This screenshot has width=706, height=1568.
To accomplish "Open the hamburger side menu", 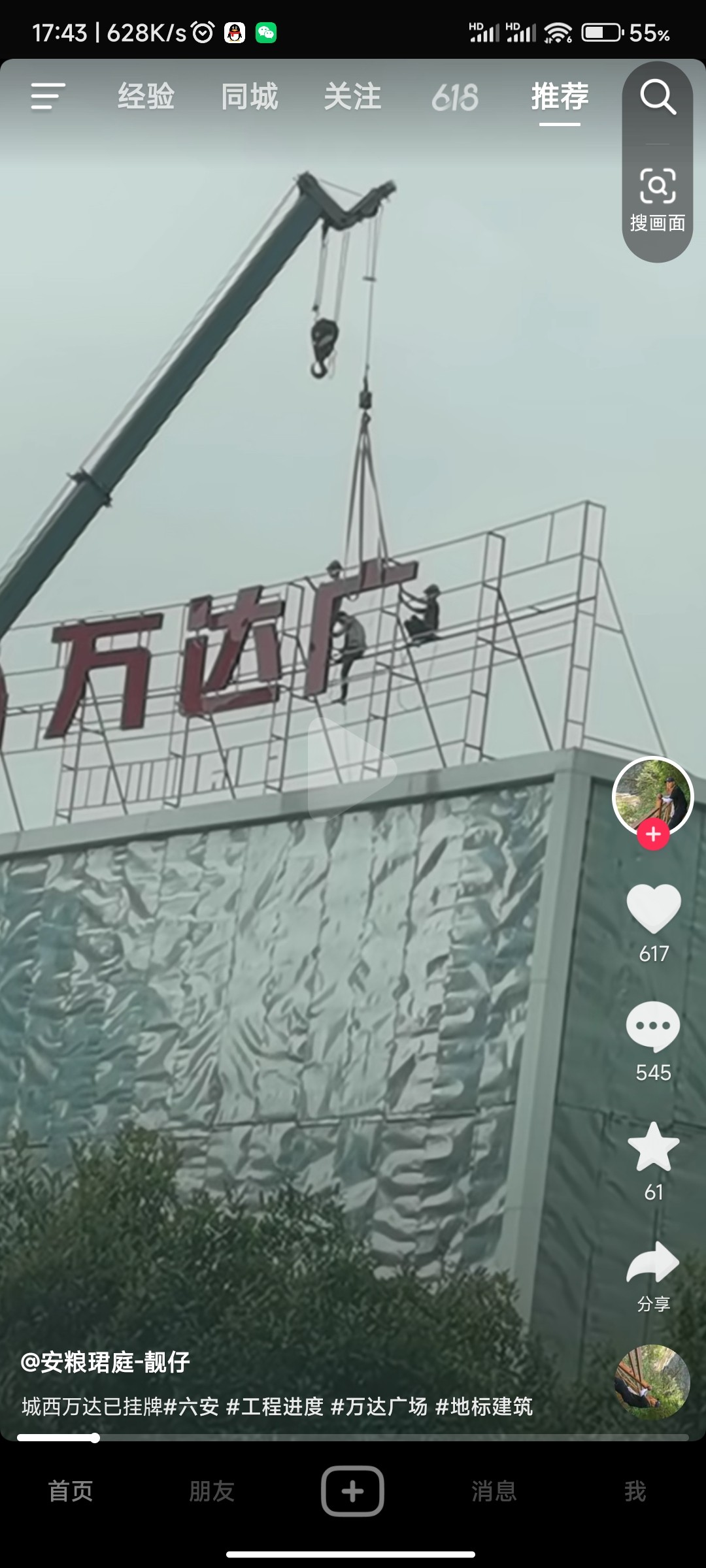I will coord(48,97).
